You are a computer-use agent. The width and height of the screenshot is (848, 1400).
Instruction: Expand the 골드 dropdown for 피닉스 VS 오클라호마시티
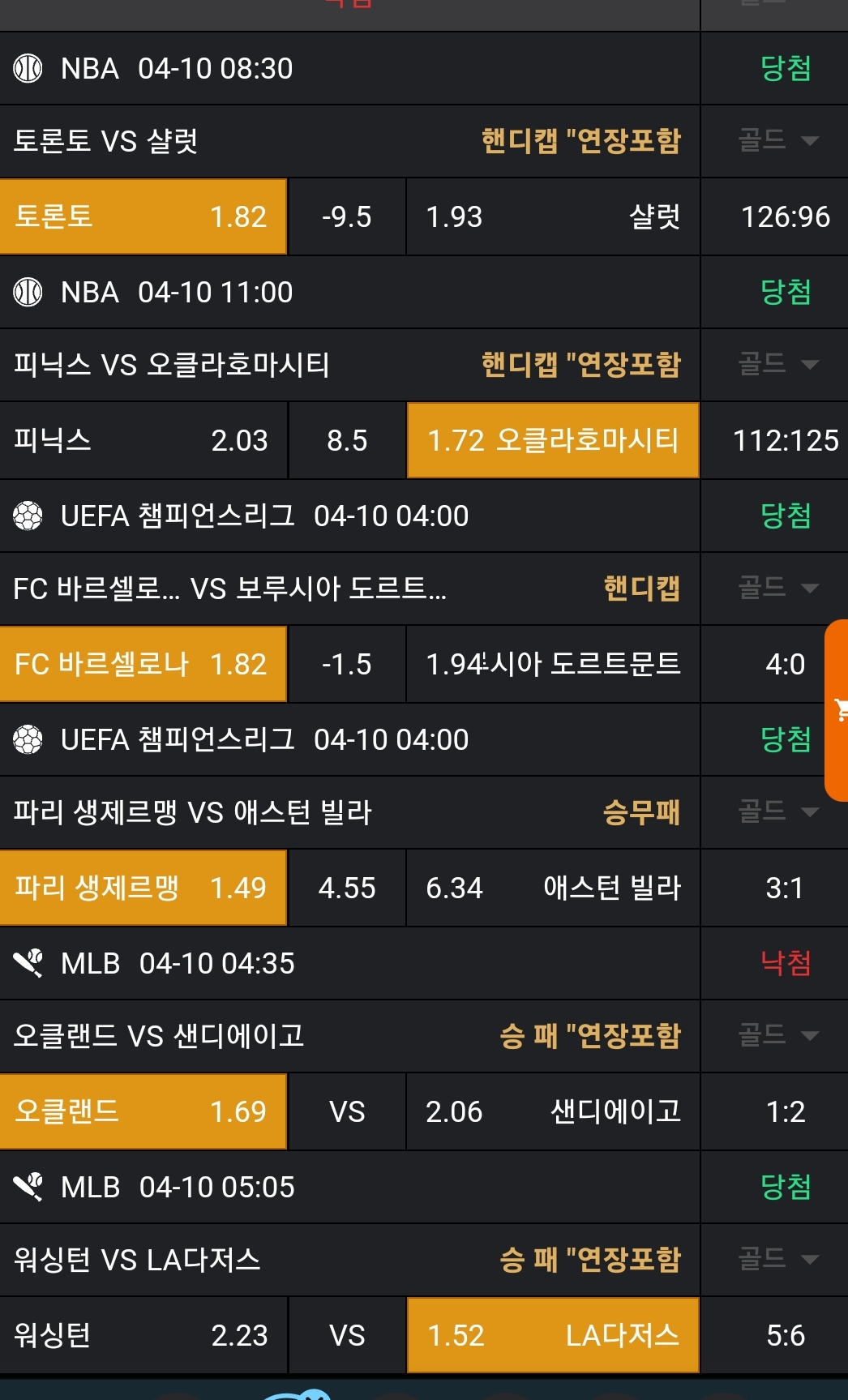coord(777,365)
